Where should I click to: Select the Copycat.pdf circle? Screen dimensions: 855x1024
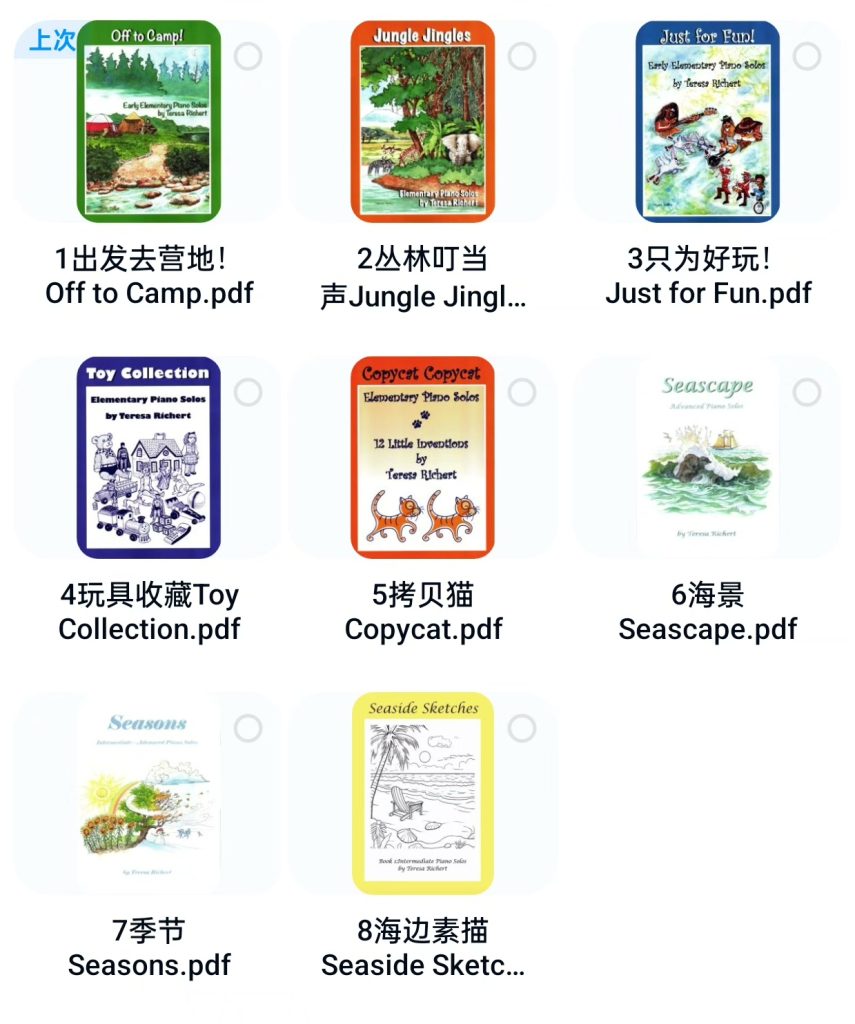(x=522, y=392)
